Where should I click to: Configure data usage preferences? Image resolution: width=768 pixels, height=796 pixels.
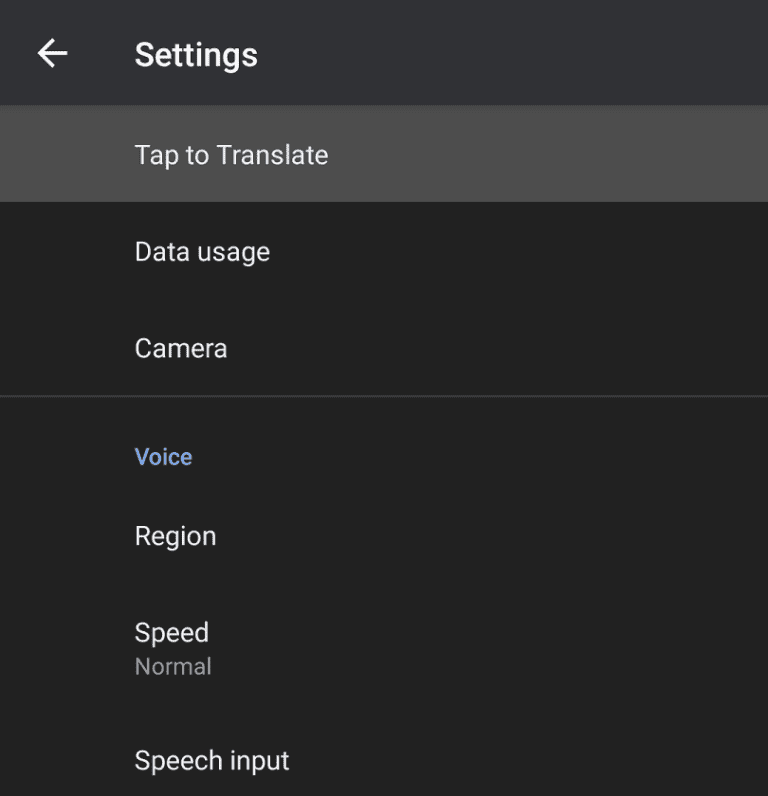pos(202,251)
